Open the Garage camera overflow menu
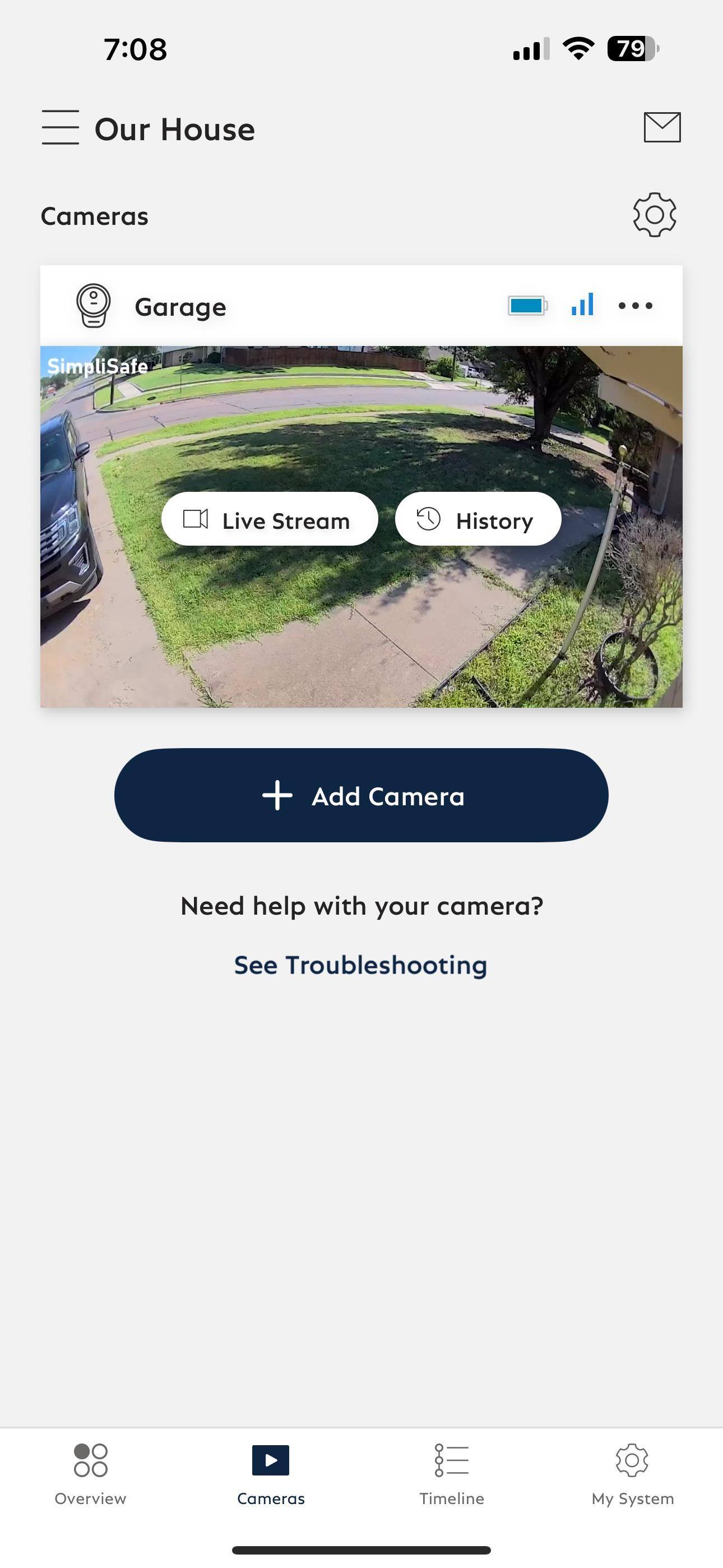This screenshot has width=723, height=1568. click(x=636, y=306)
